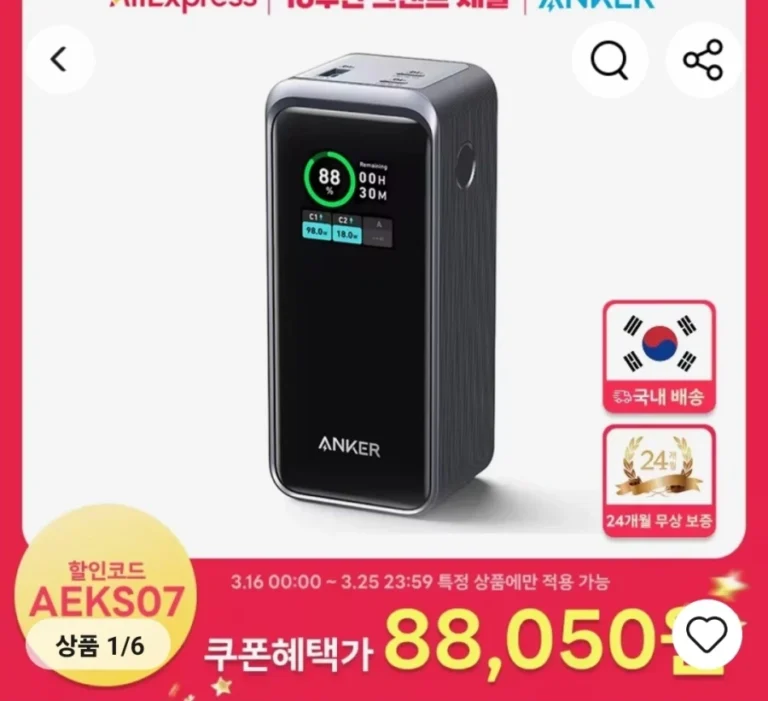Share this Anker power bank product
The image size is (768, 701).
tap(703, 60)
